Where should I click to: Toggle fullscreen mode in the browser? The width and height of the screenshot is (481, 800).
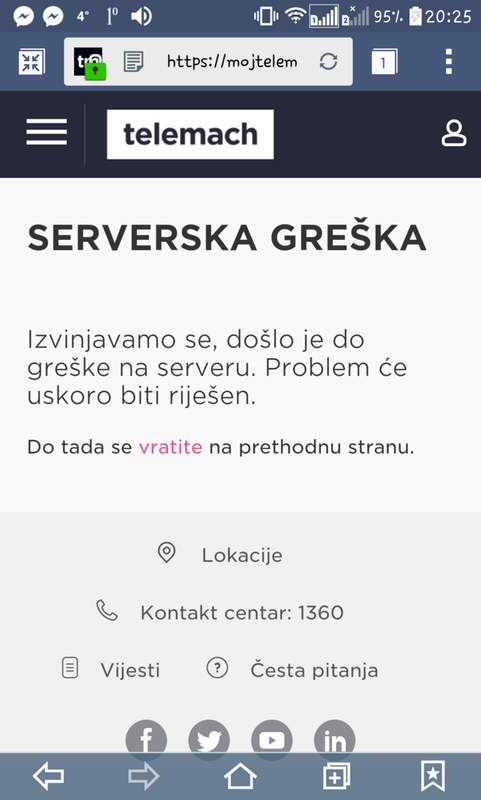(32, 62)
